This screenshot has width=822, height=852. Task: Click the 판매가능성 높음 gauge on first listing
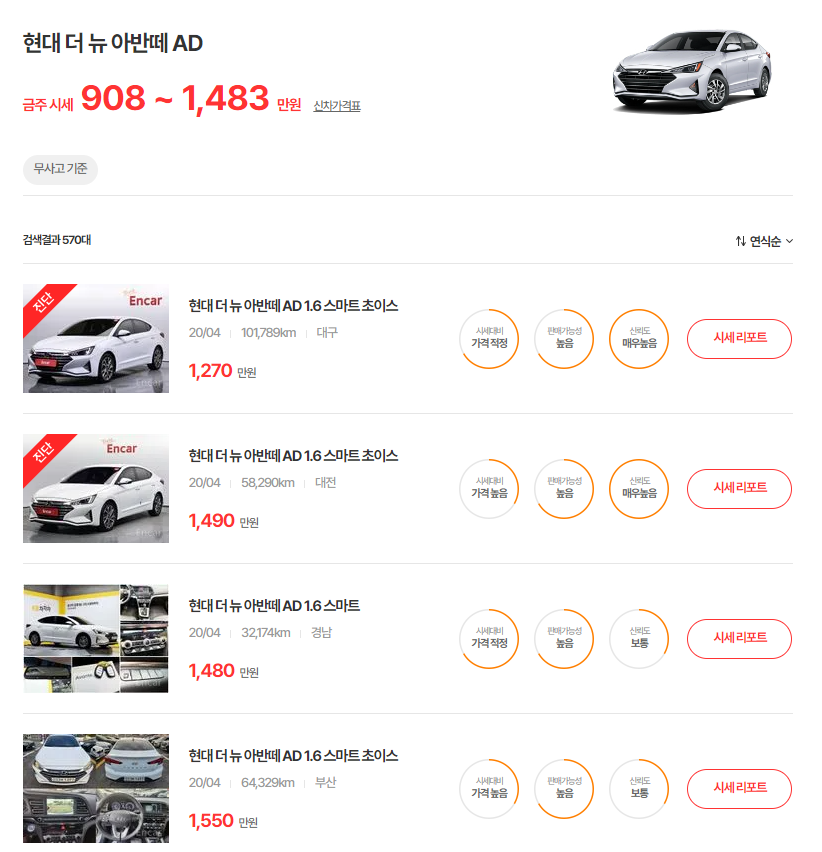564,338
